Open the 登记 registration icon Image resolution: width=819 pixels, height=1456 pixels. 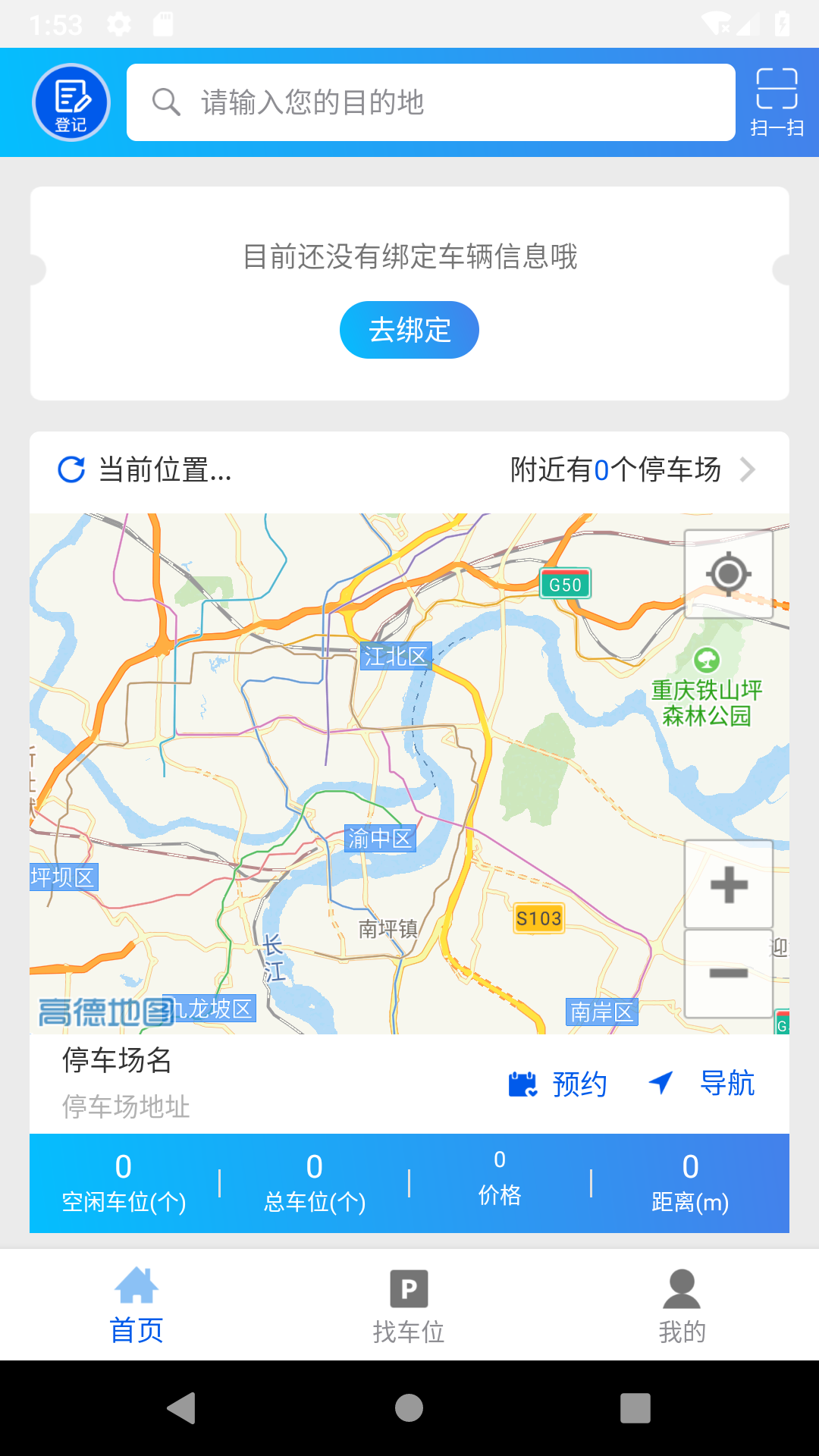pyautogui.click(x=71, y=102)
